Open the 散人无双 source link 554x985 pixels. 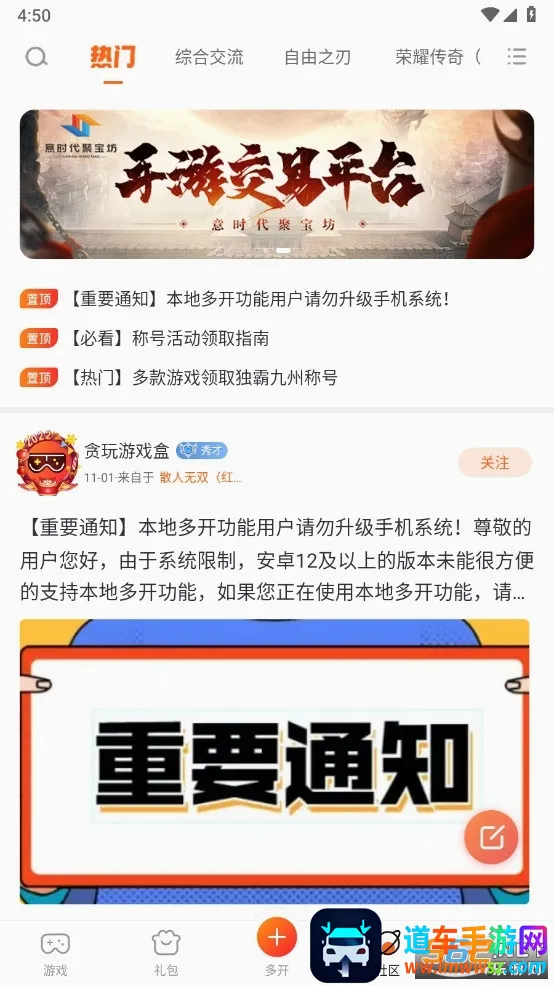pos(200,477)
